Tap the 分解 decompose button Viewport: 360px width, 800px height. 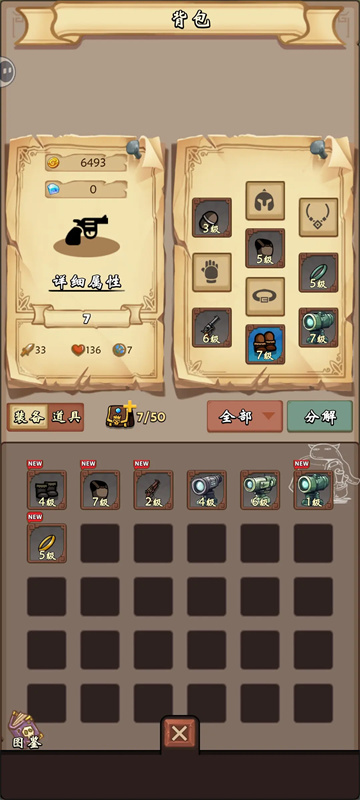pos(320,416)
